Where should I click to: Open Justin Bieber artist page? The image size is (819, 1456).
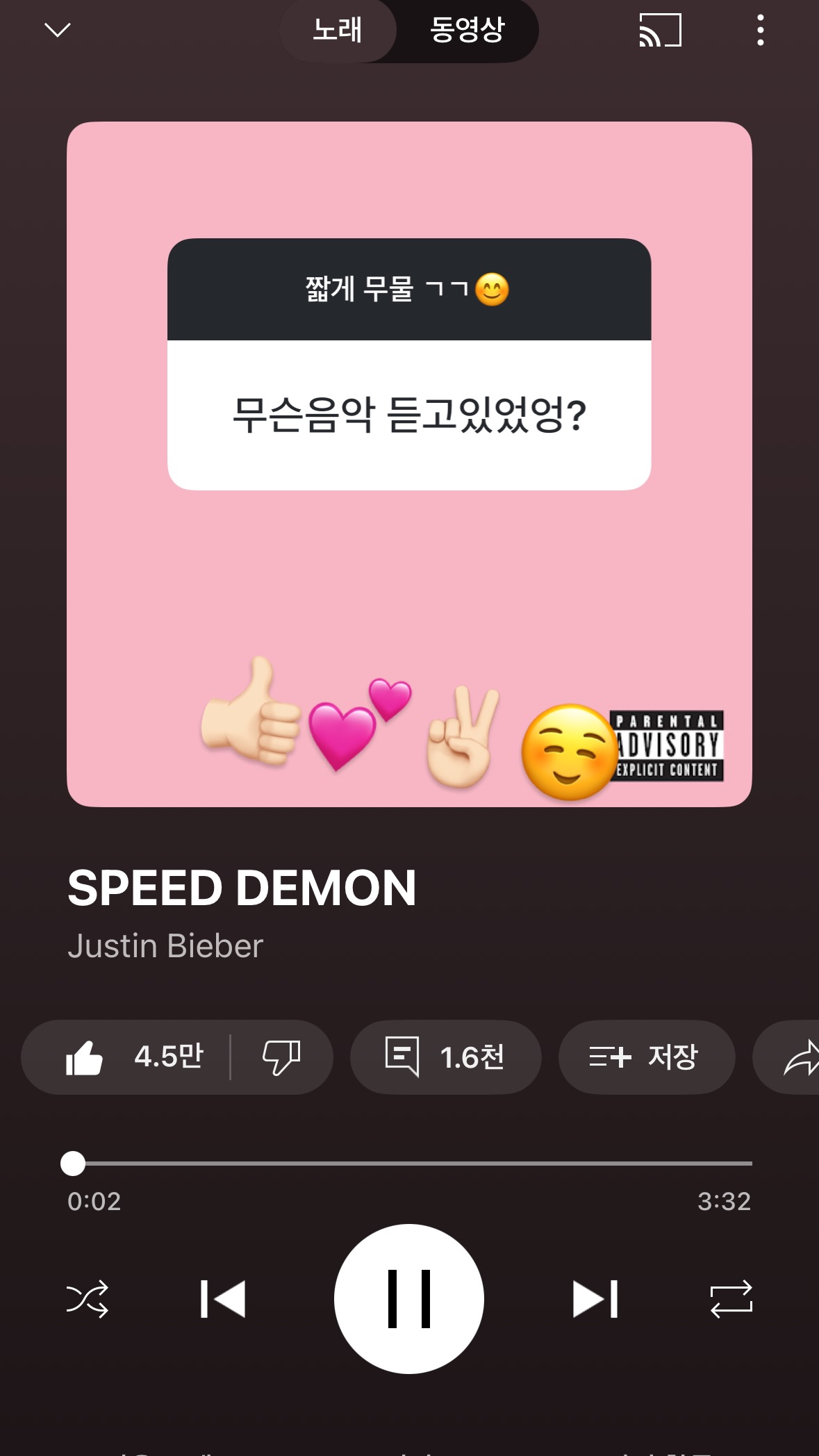point(165,946)
